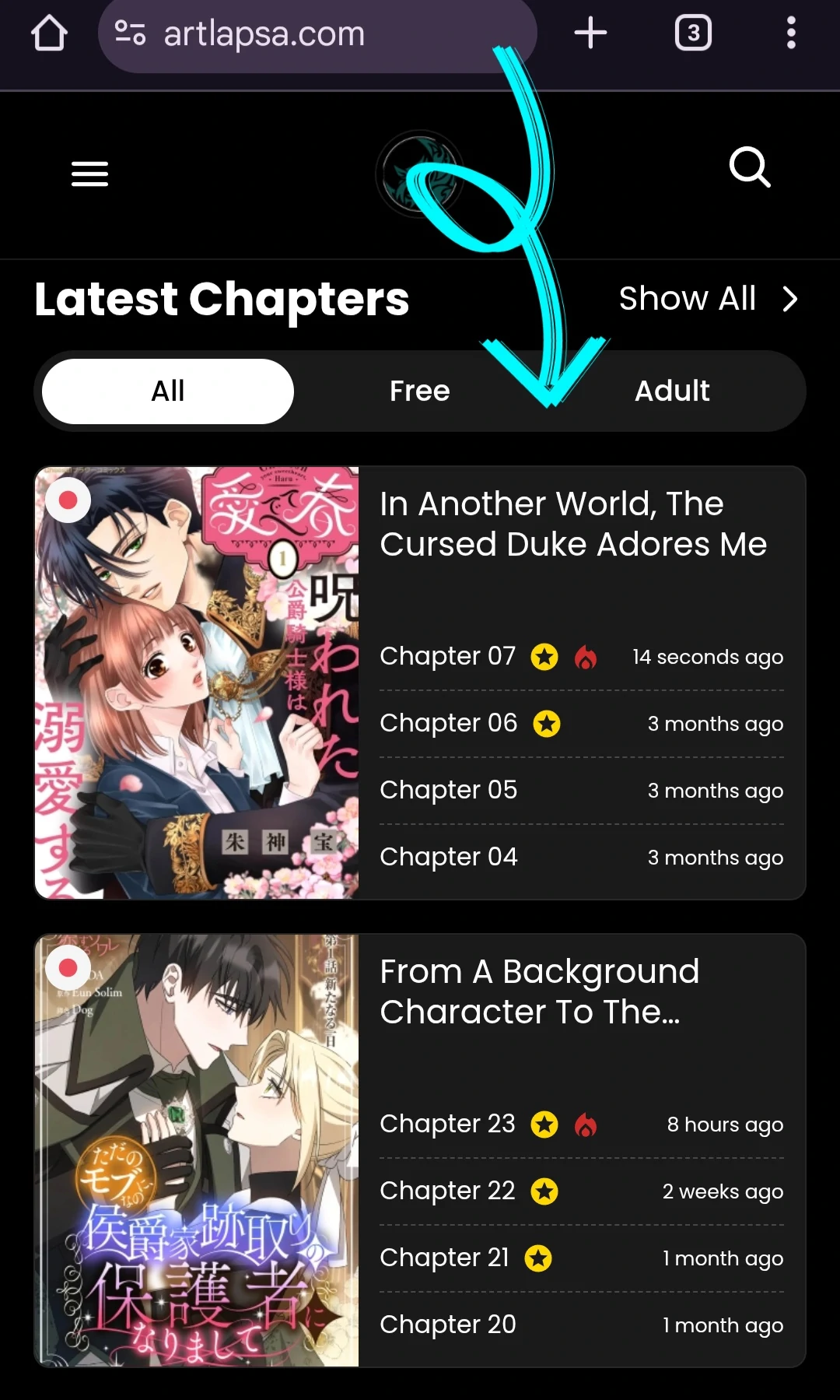Read Chapter 06 of Cursed Duke

448,723
